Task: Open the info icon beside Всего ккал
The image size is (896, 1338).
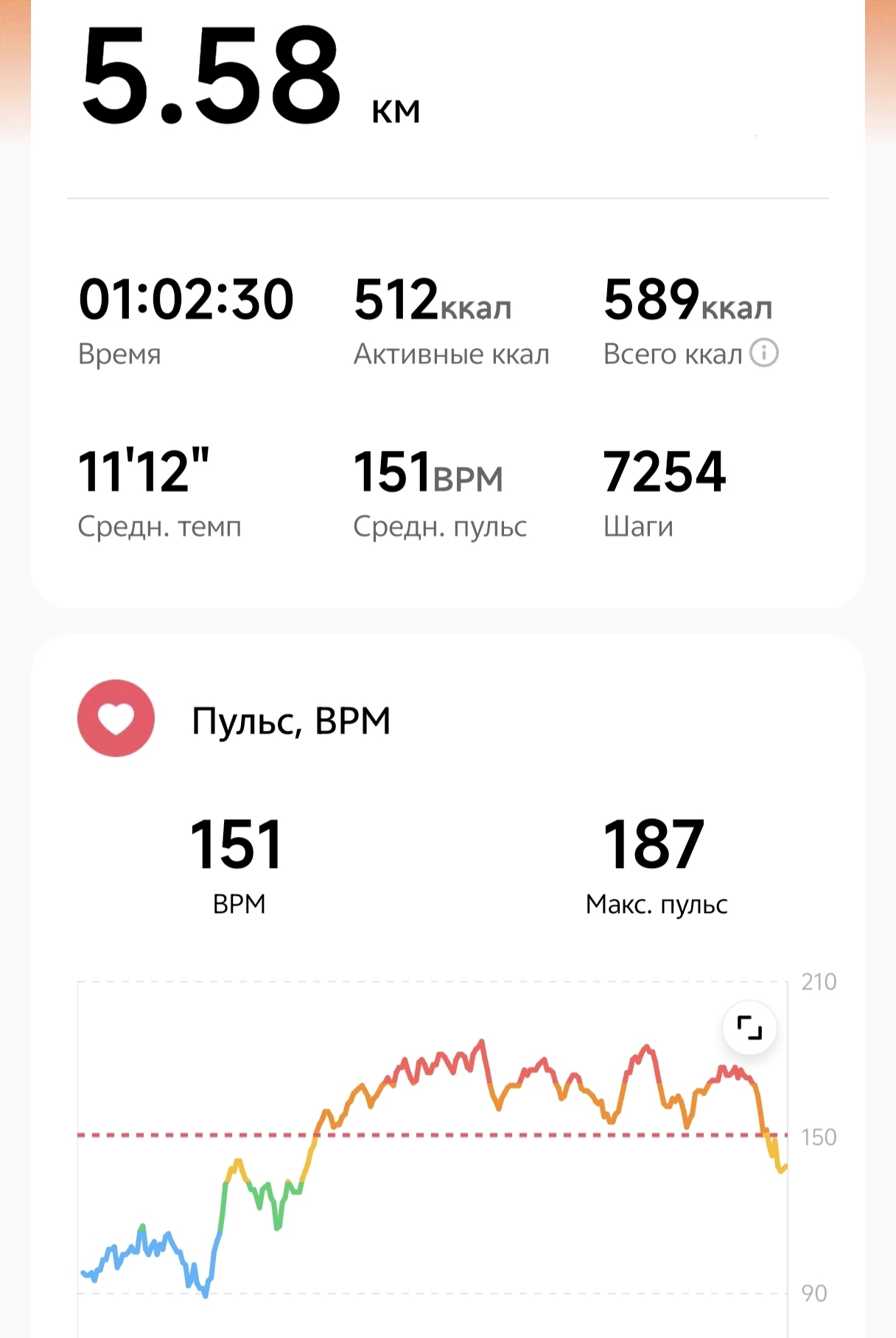Action: [764, 353]
